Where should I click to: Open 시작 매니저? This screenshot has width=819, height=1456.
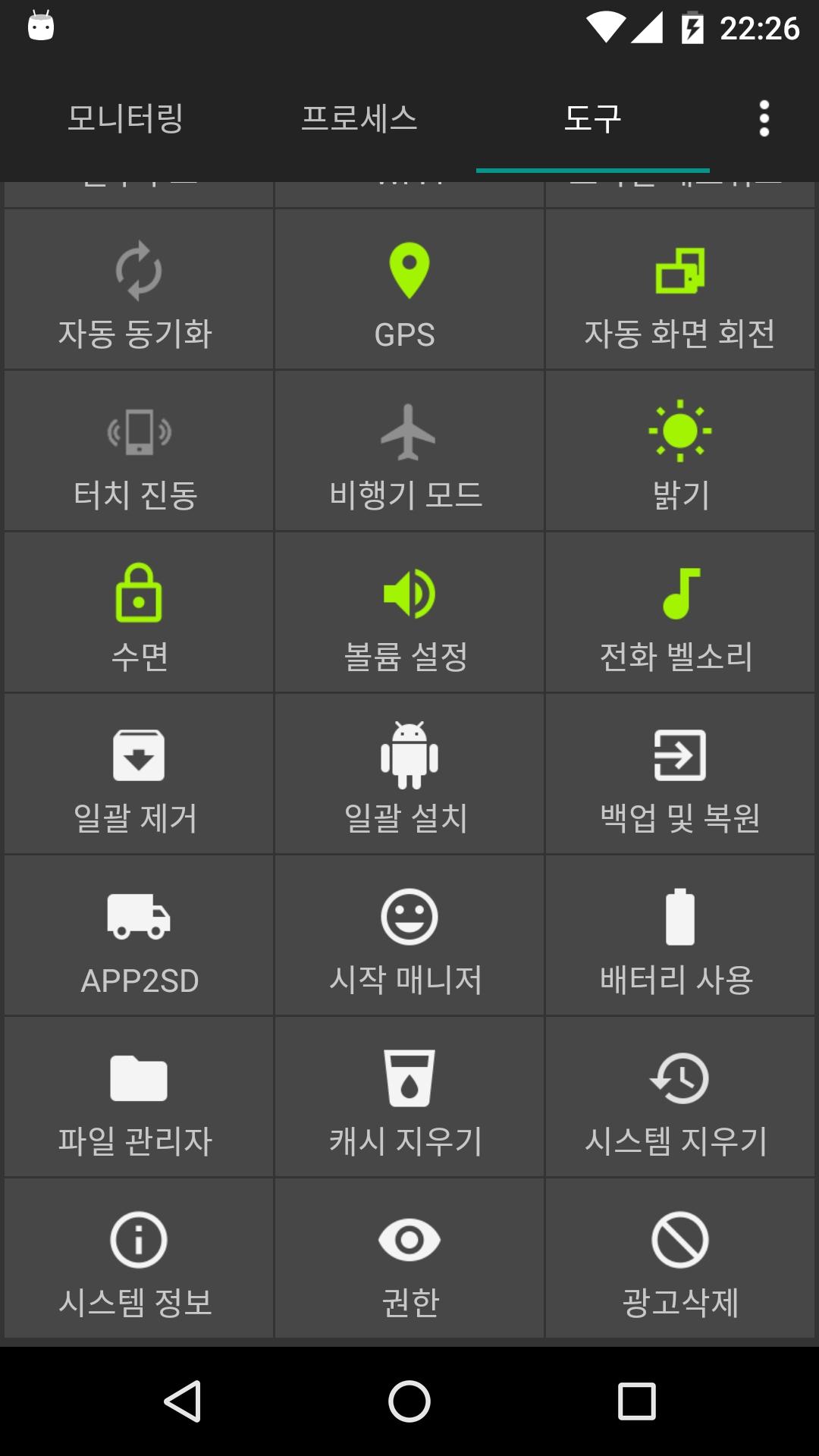point(409,936)
